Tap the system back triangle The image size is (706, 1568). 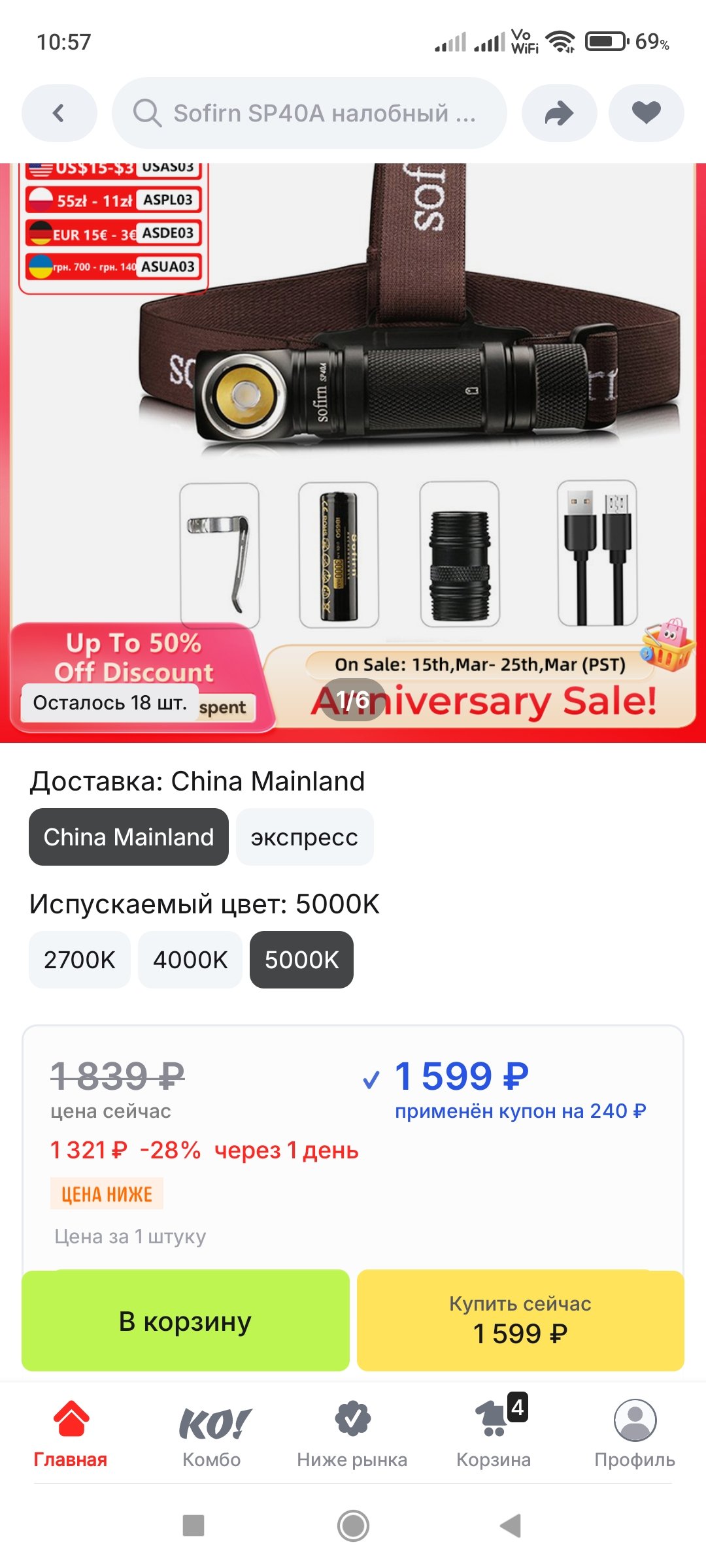(x=511, y=1526)
